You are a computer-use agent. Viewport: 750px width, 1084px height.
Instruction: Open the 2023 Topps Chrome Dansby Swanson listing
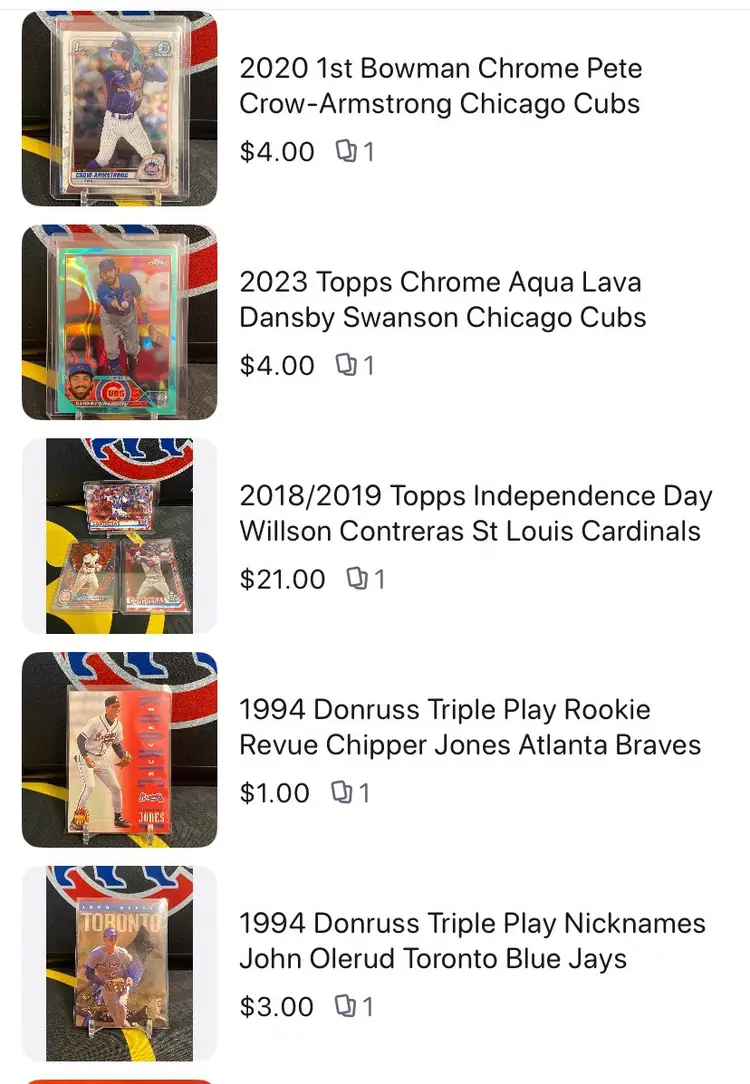[440, 299]
